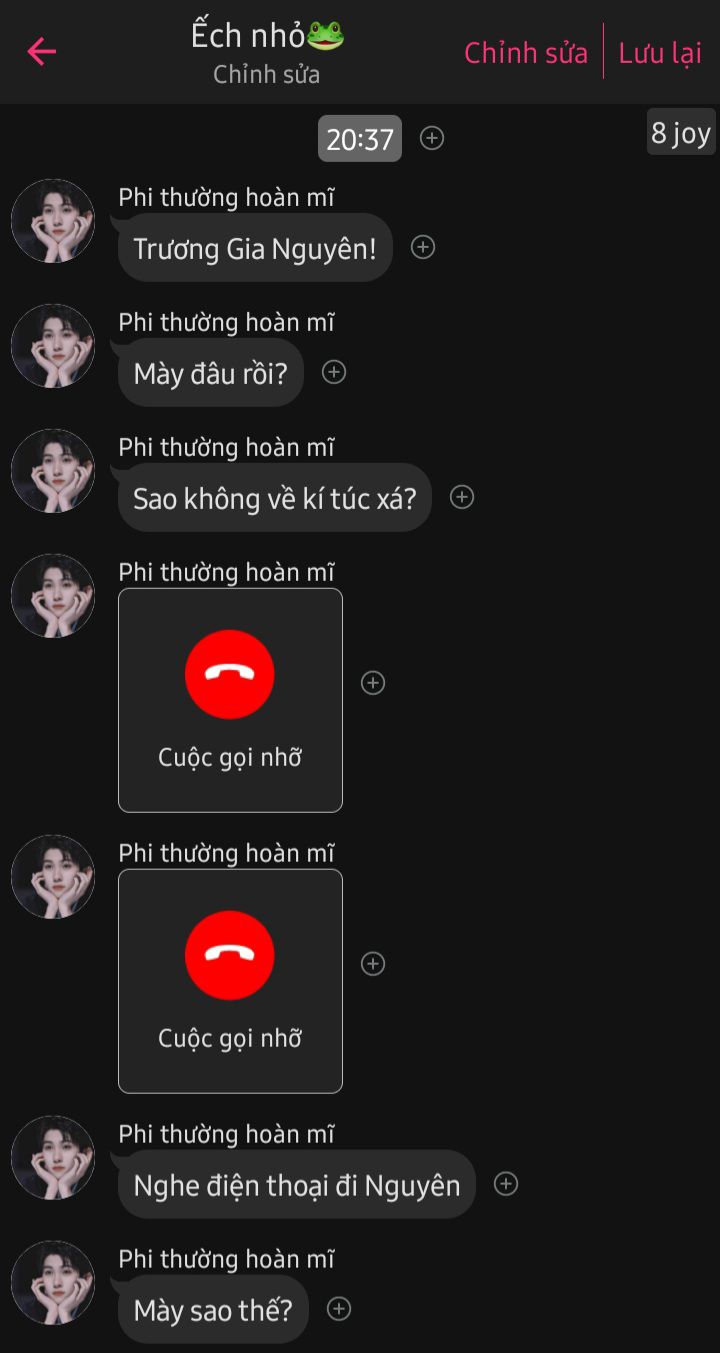Tap the plus icon next to "Sao không về kí túc xá?"

coord(462,497)
